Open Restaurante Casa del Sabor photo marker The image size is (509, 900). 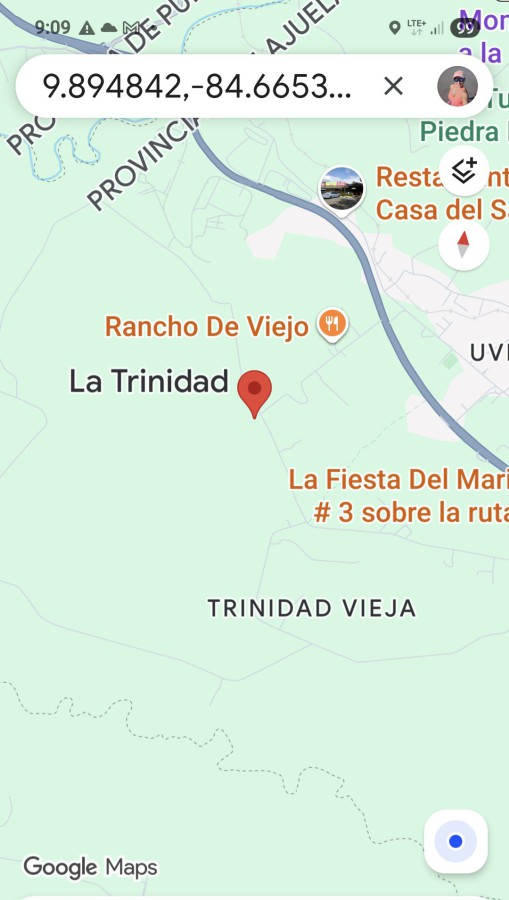point(341,189)
